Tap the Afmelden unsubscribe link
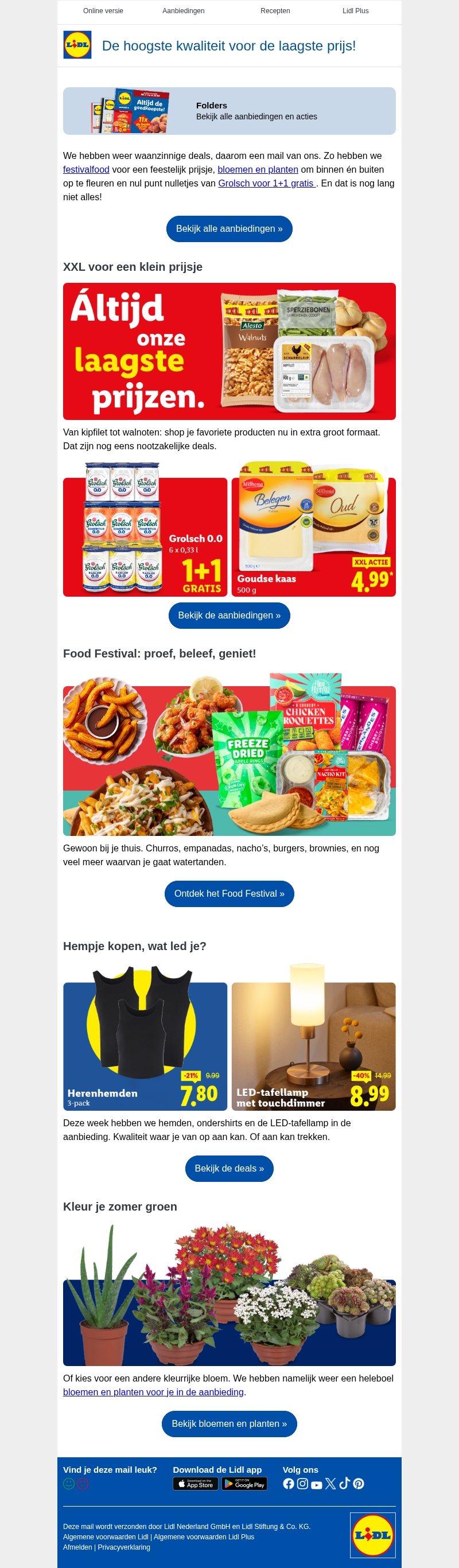 (x=77, y=1547)
